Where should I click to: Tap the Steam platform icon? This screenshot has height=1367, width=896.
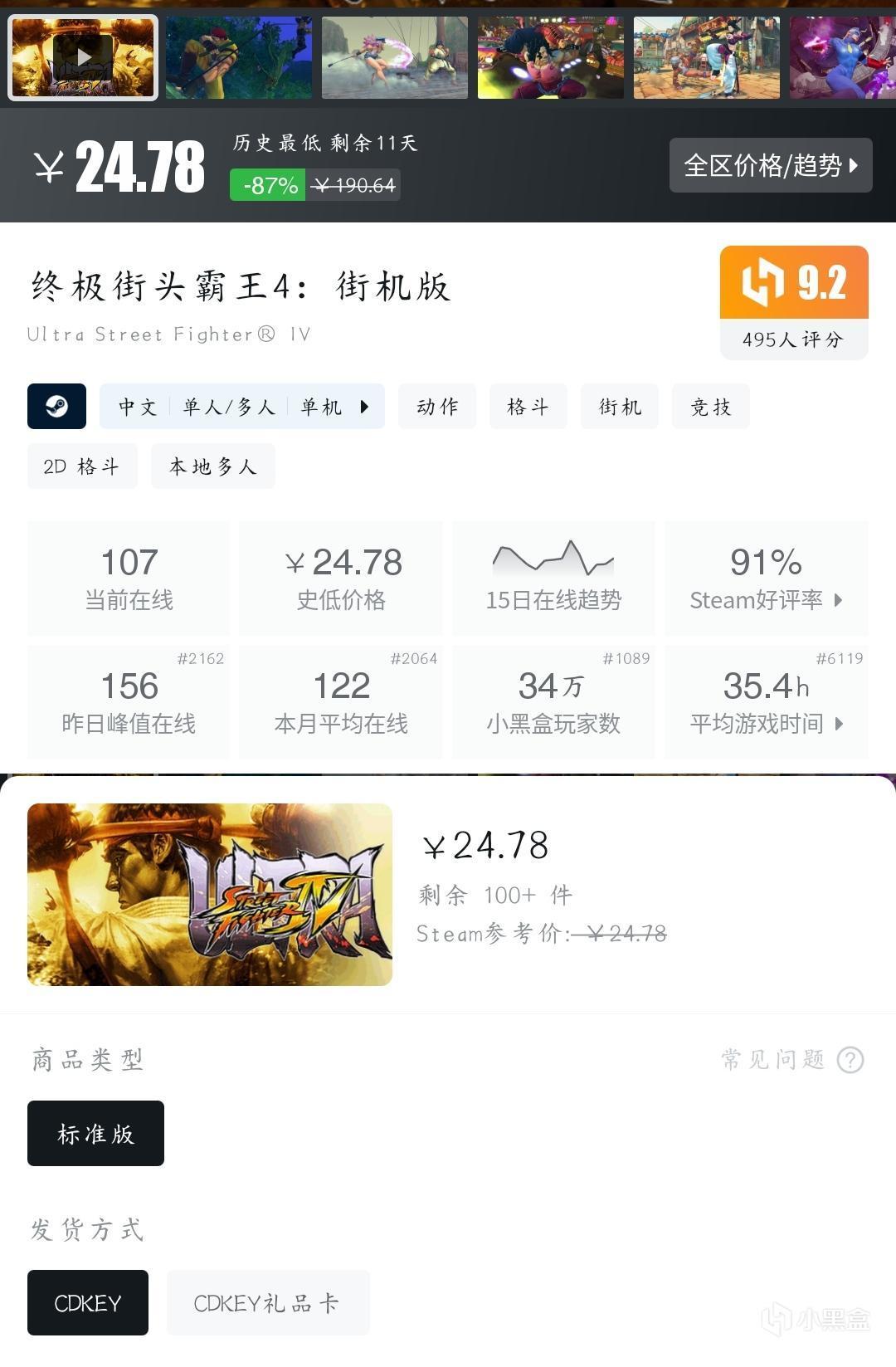coord(56,407)
